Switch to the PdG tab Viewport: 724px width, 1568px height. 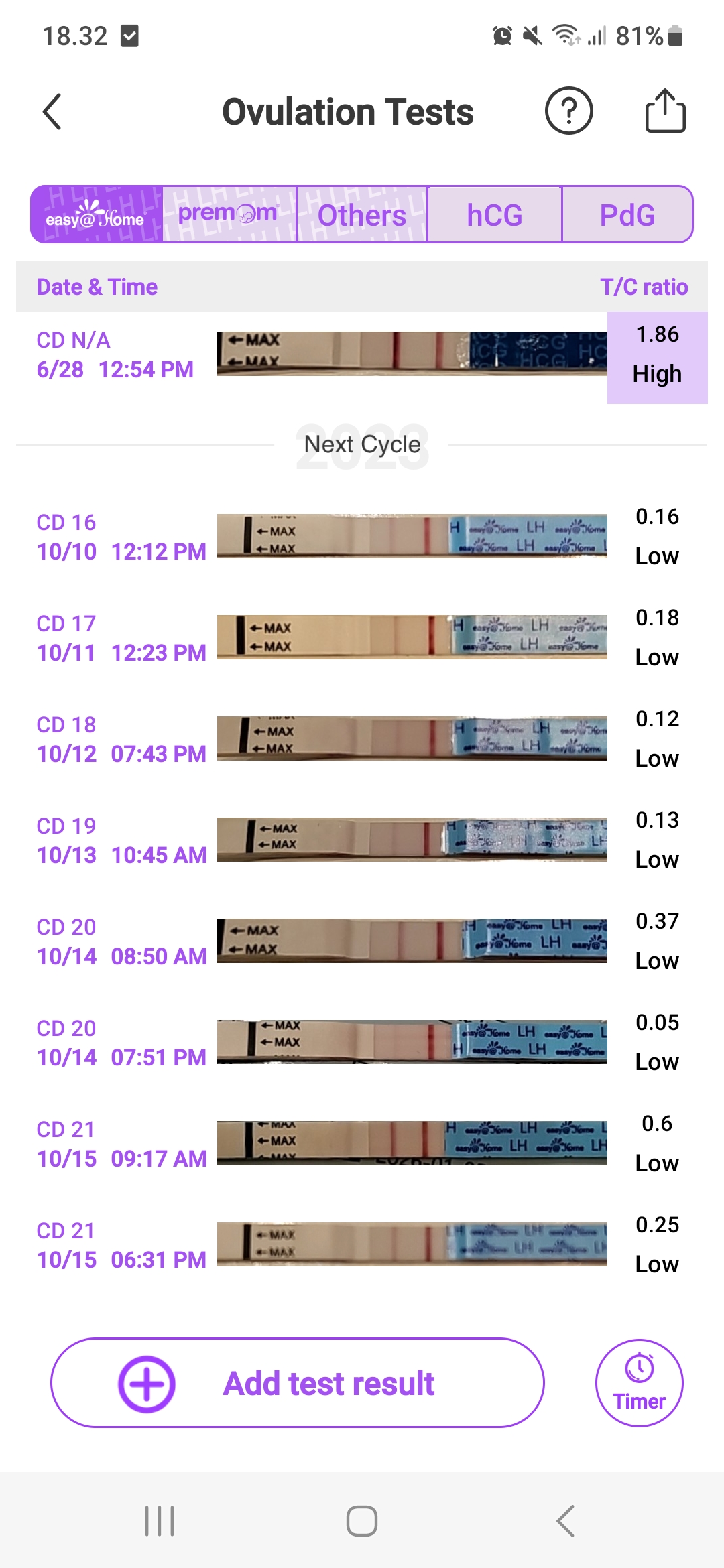627,214
